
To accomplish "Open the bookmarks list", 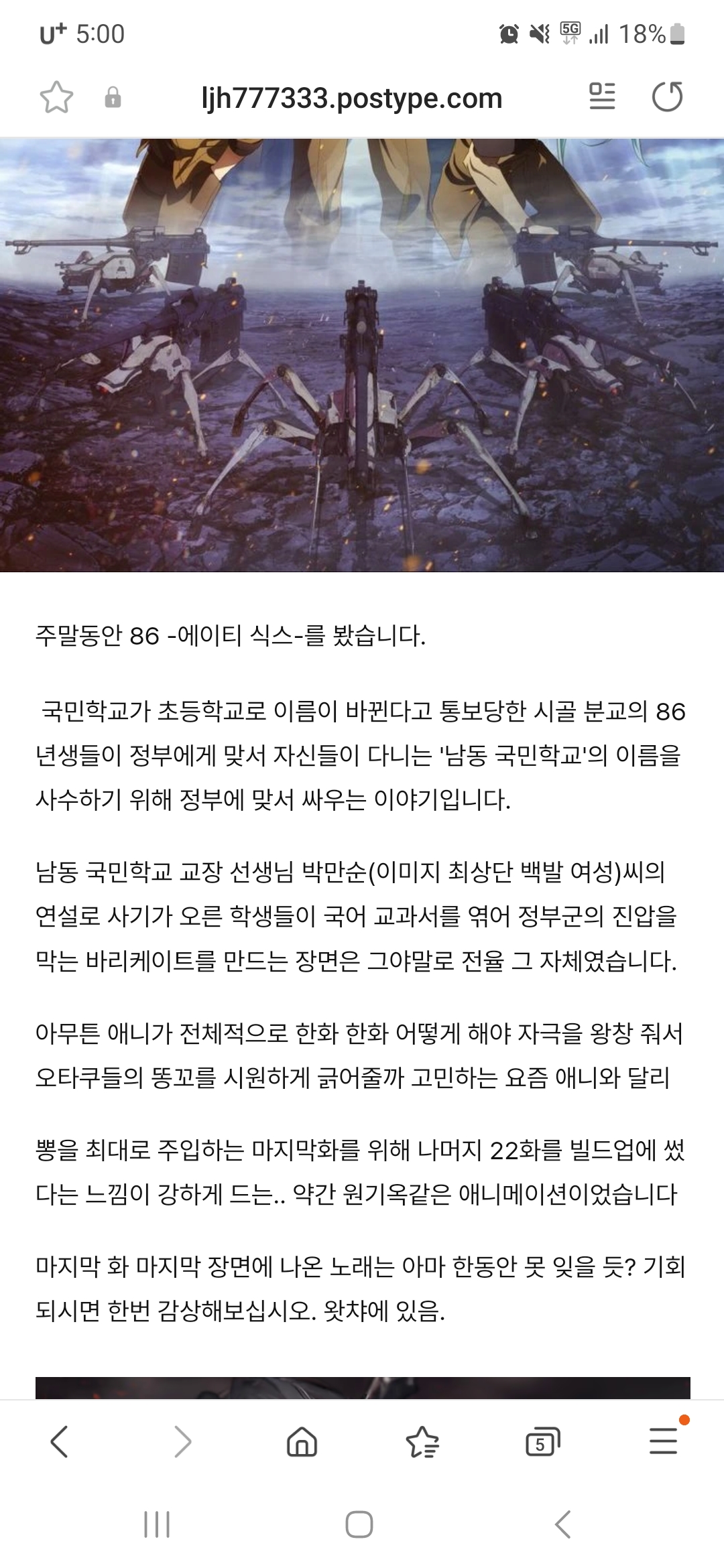I will pyautogui.click(x=422, y=1441).
